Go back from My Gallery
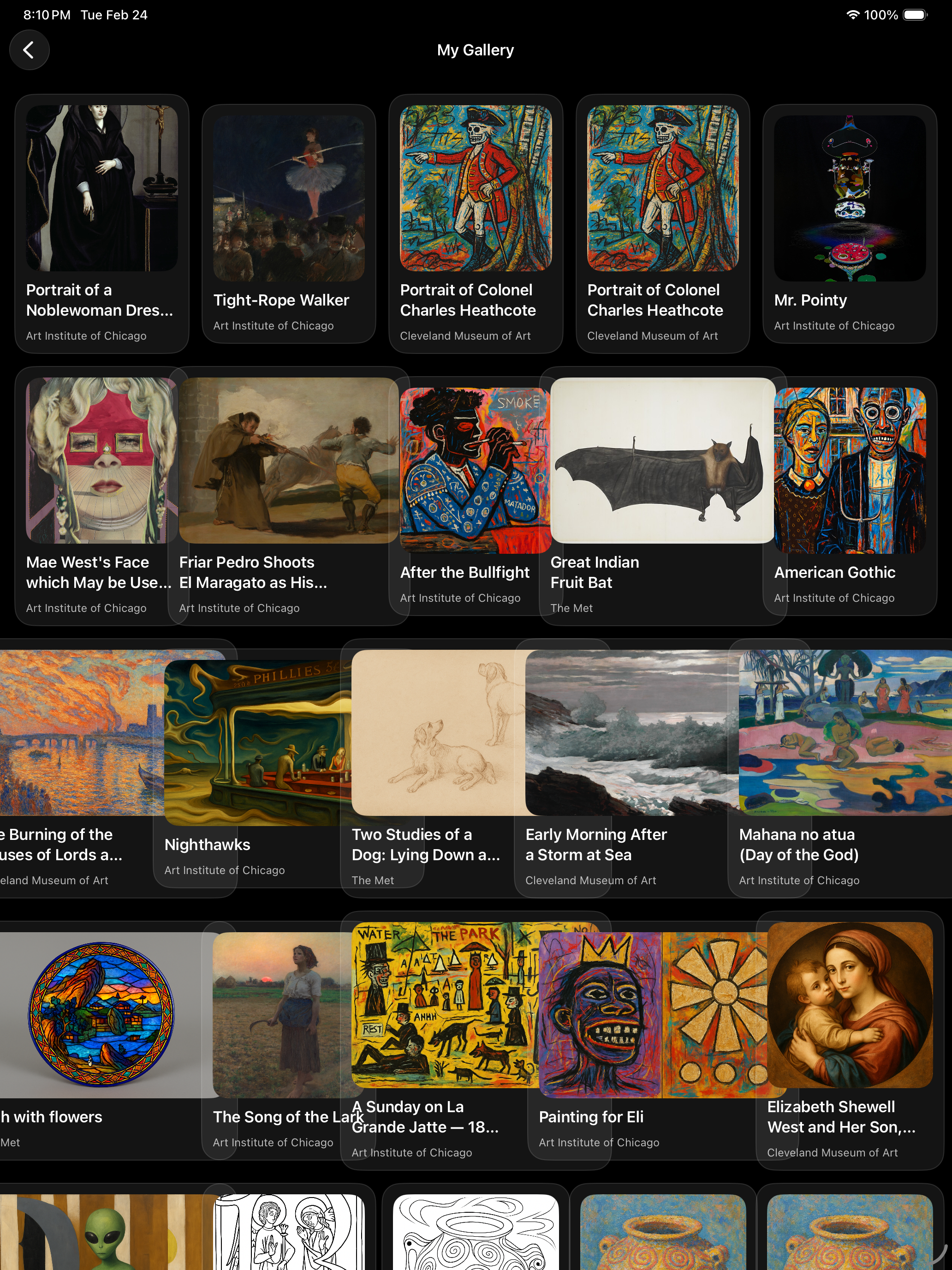The height and width of the screenshot is (1270, 952). click(29, 50)
